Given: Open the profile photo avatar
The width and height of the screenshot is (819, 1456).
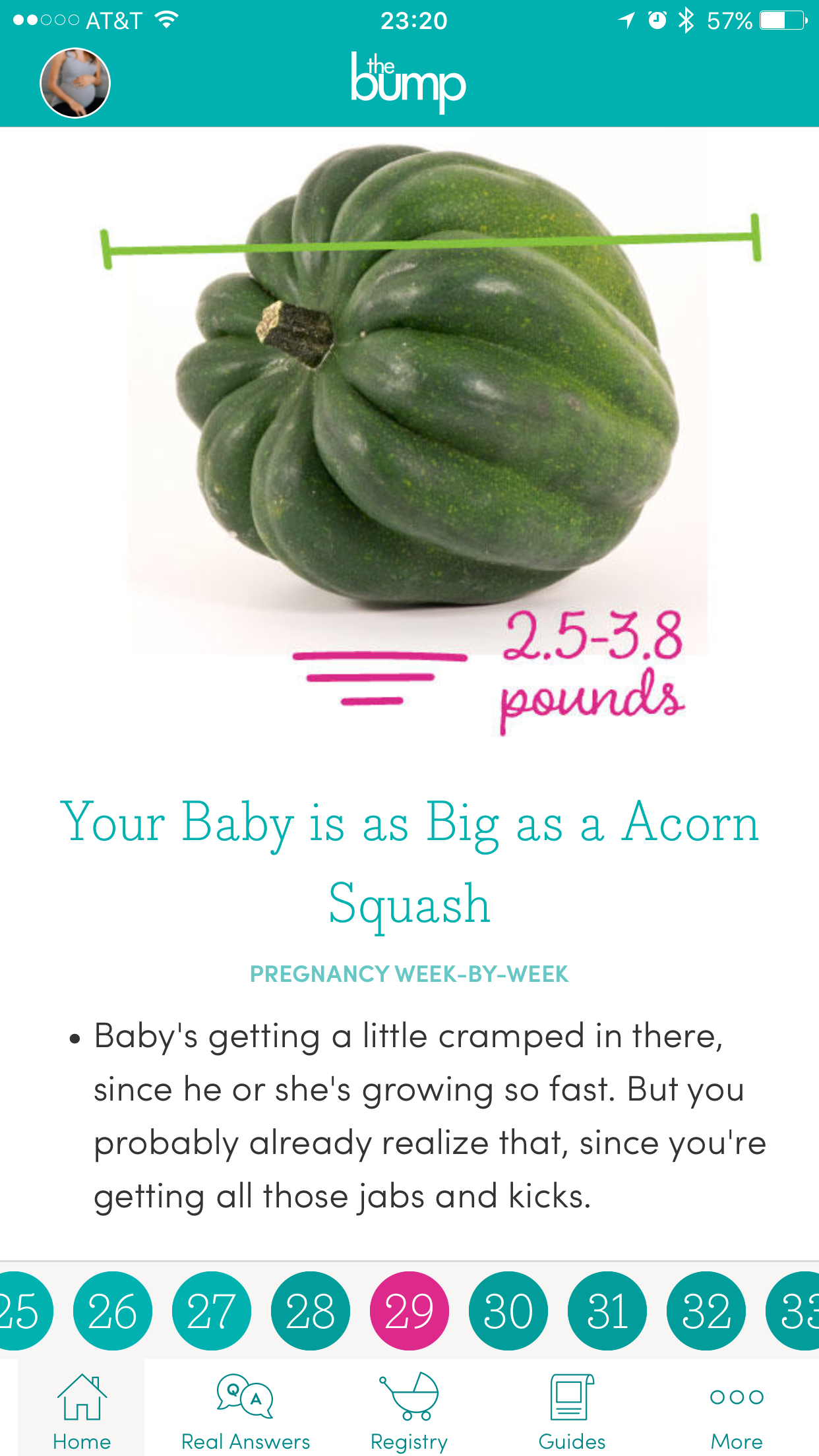Looking at the screenshot, I should pos(75,83).
